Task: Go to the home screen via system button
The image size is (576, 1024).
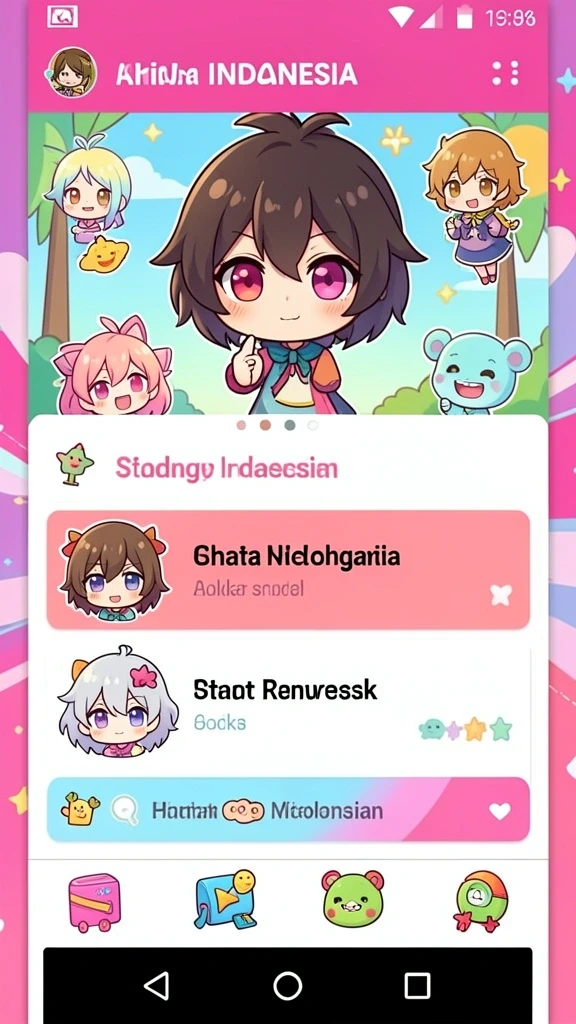Action: point(287,985)
